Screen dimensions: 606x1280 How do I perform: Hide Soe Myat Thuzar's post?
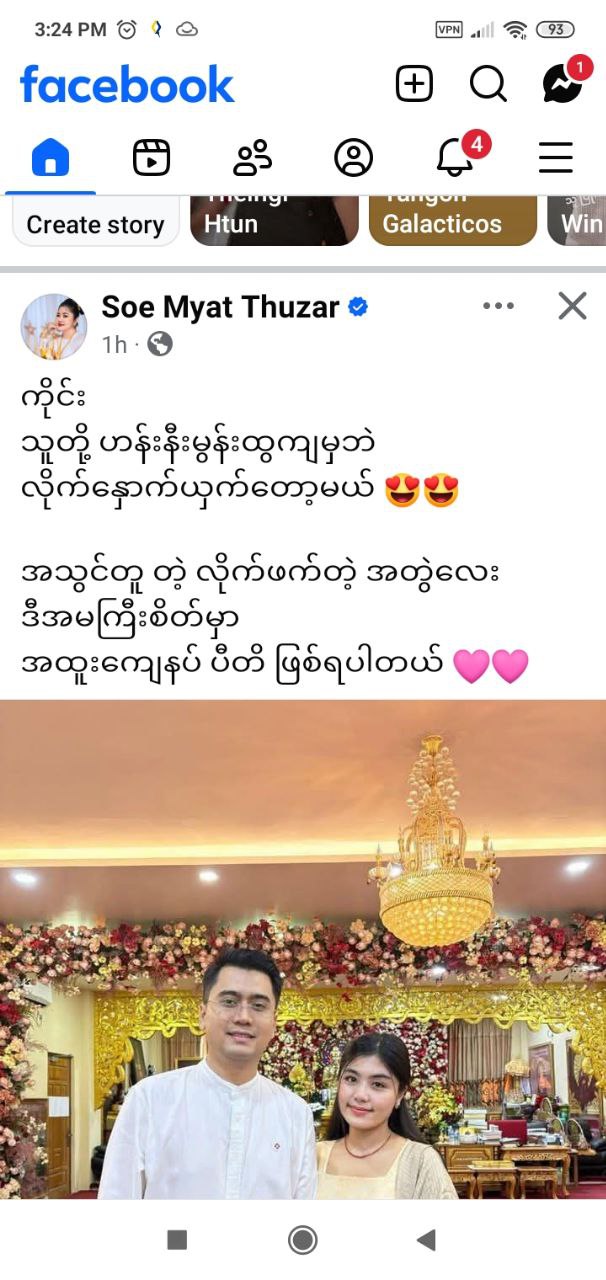(x=572, y=306)
